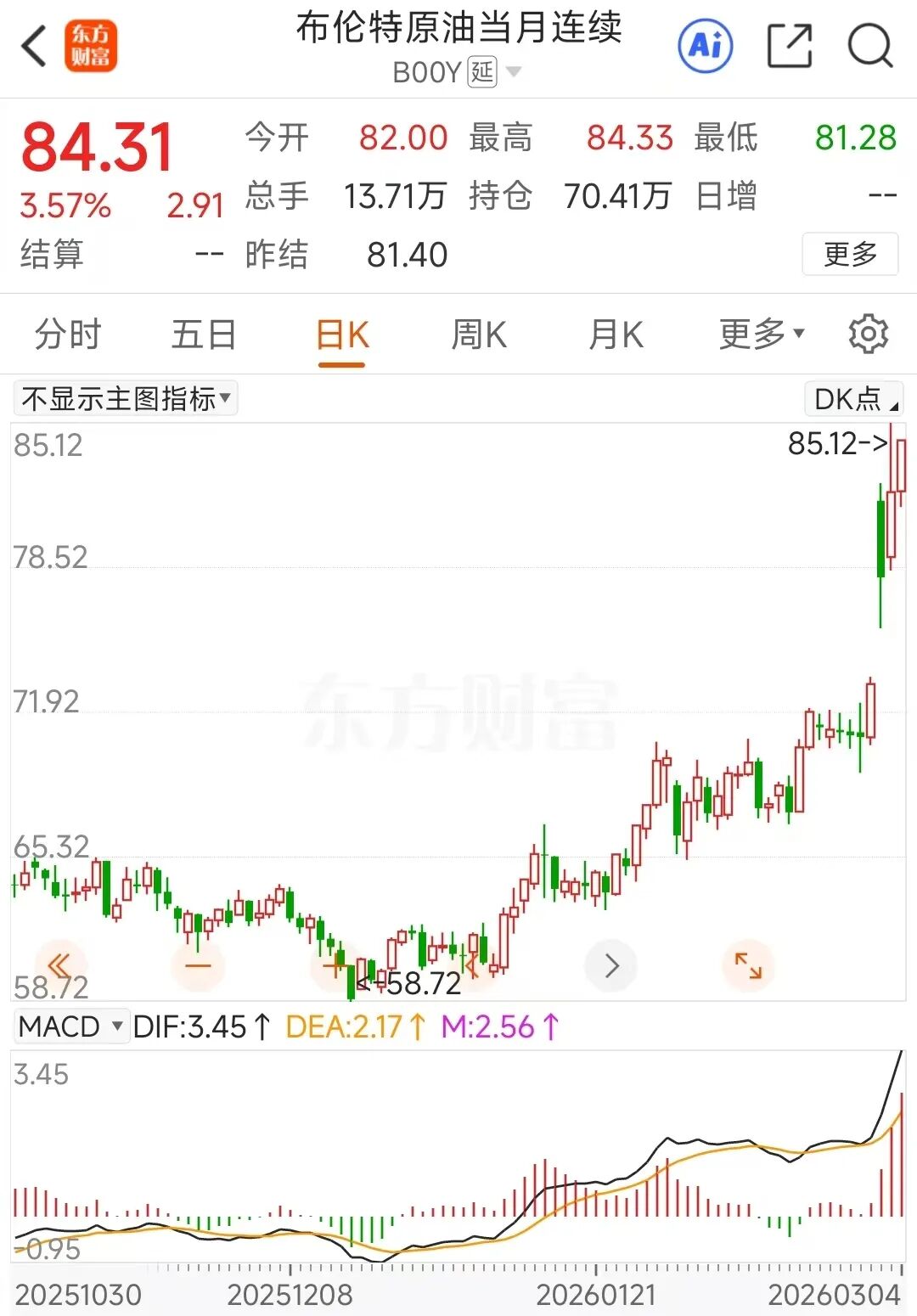Jump back with the double-left arrow
Image resolution: width=917 pixels, height=1316 pixels.
(59, 965)
